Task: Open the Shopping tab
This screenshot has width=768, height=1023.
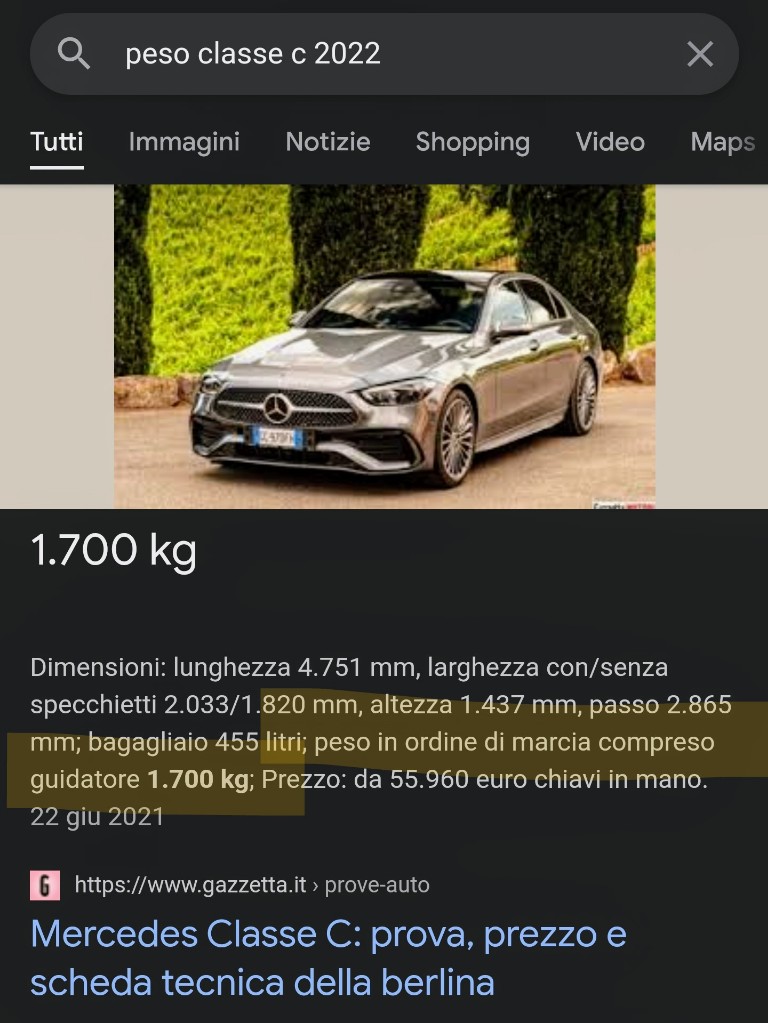Action: click(x=473, y=142)
